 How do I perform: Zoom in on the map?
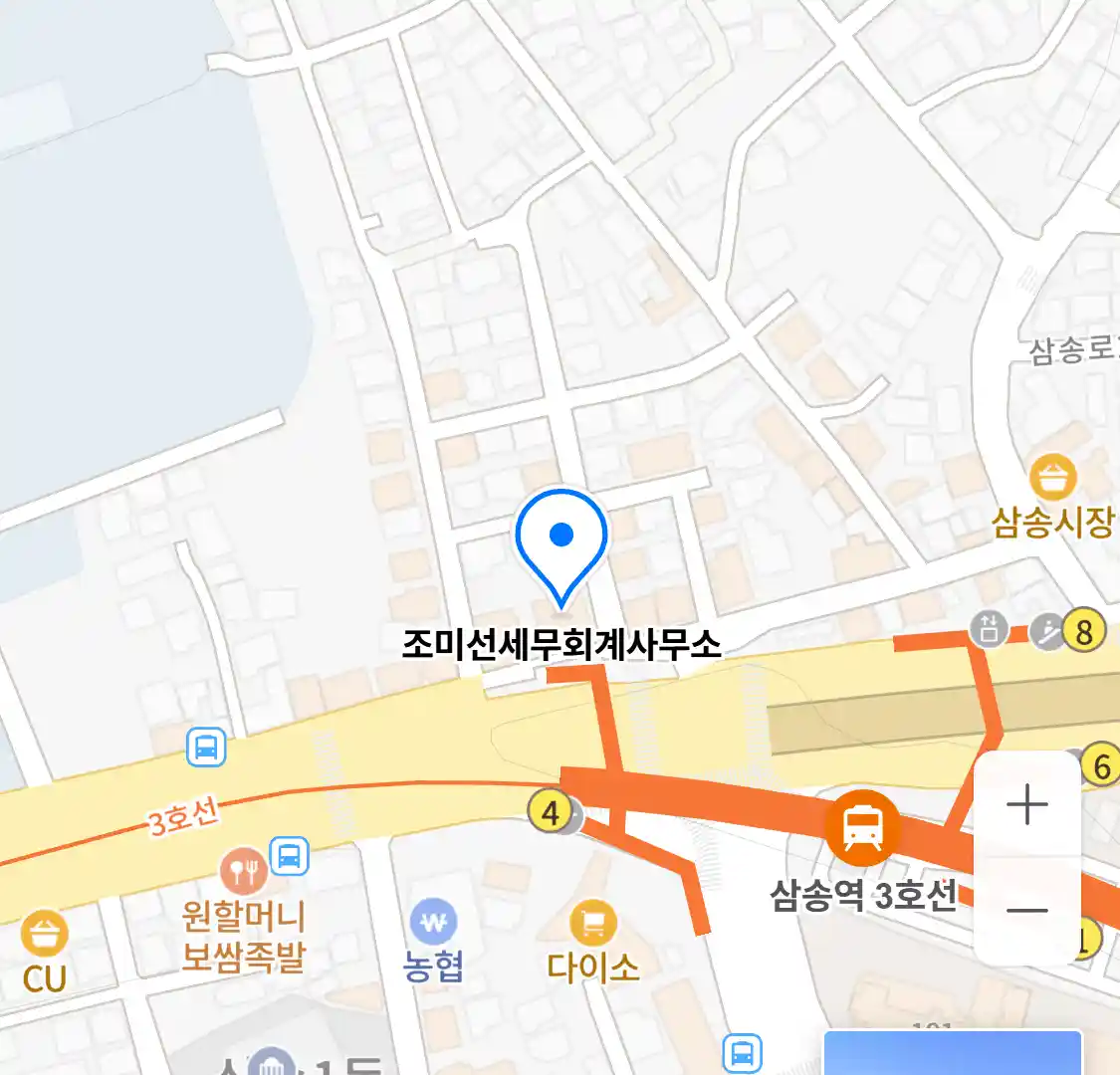click(x=1026, y=805)
